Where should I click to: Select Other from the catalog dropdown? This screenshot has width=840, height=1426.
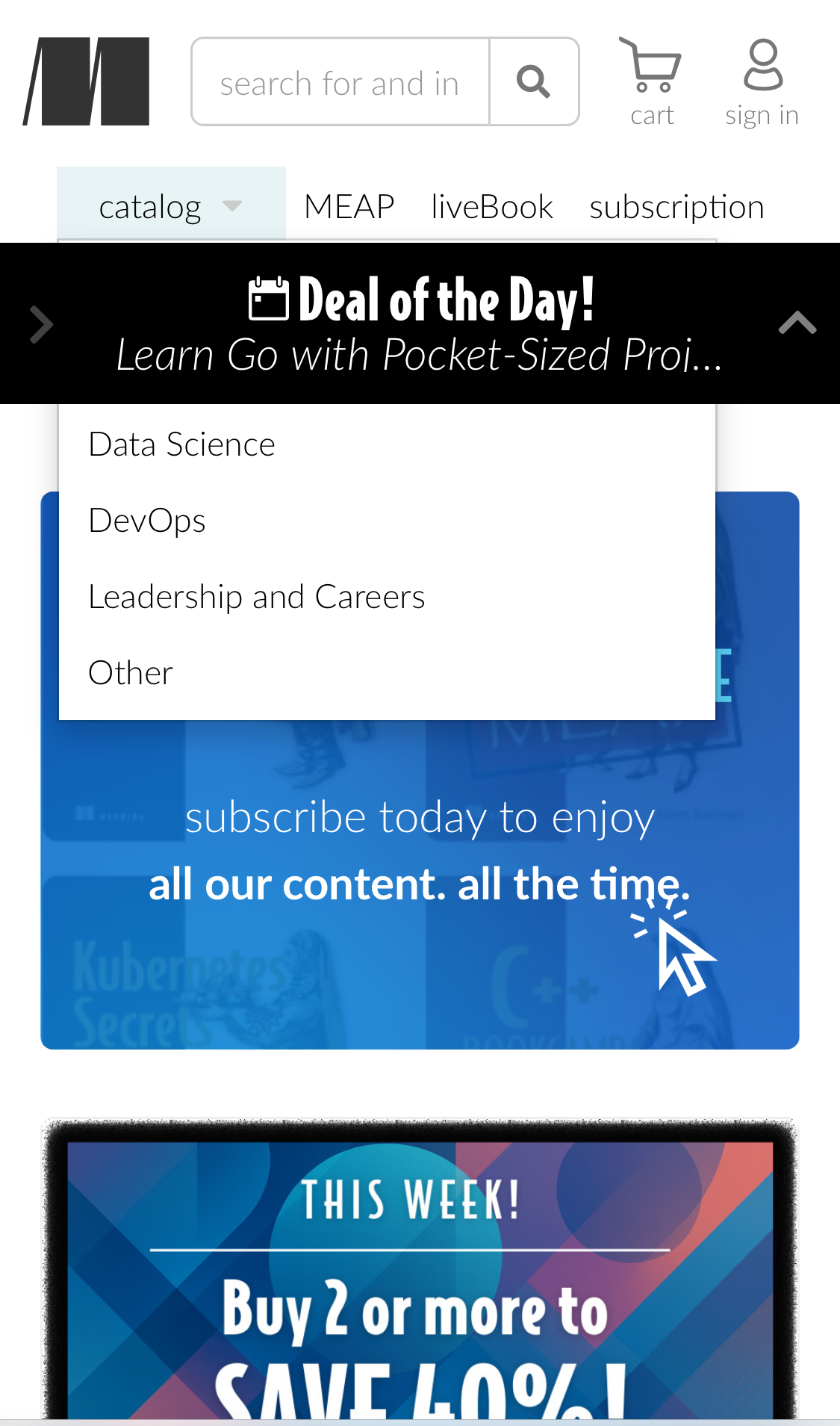[x=129, y=672]
